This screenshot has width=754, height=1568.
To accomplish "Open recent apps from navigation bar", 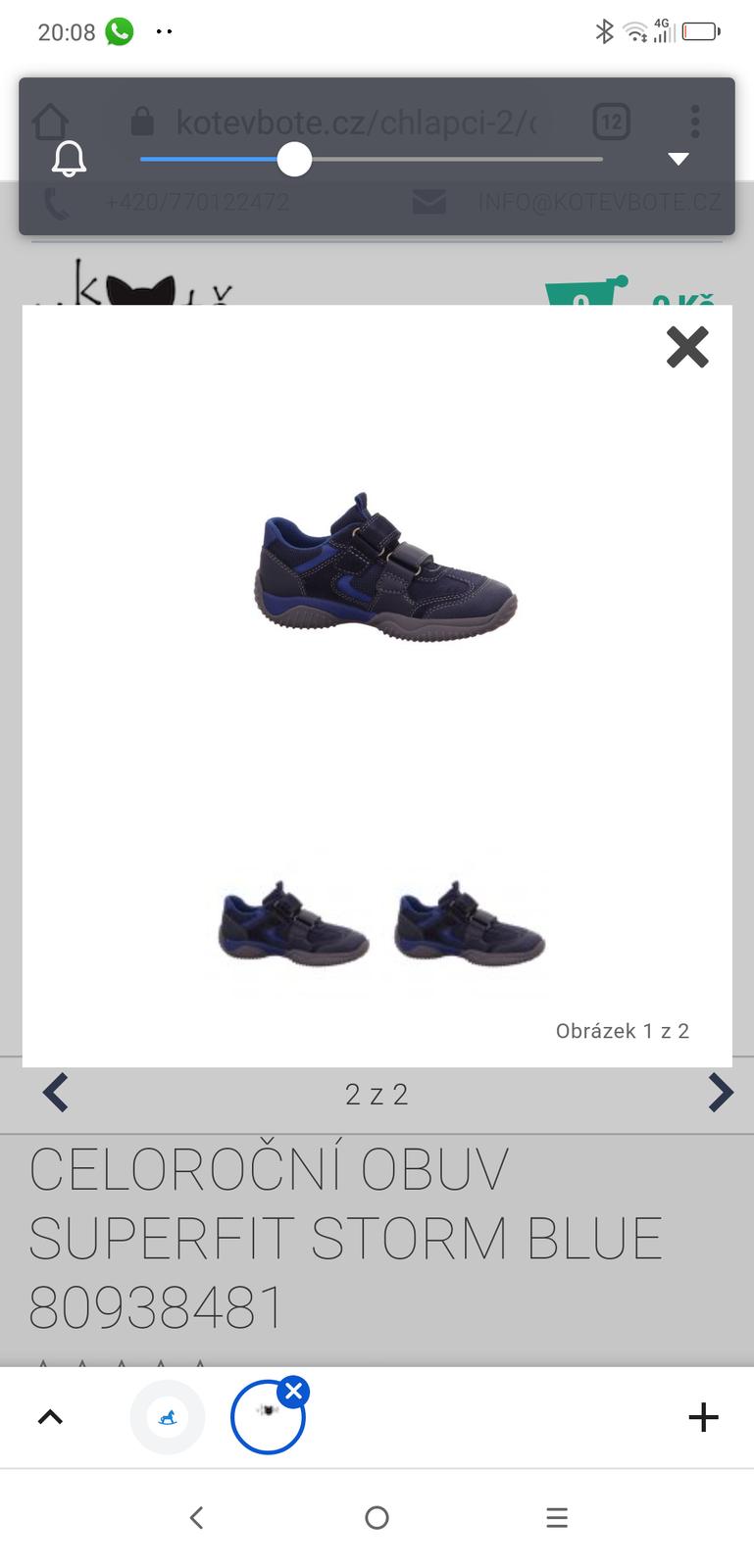I will (557, 1518).
